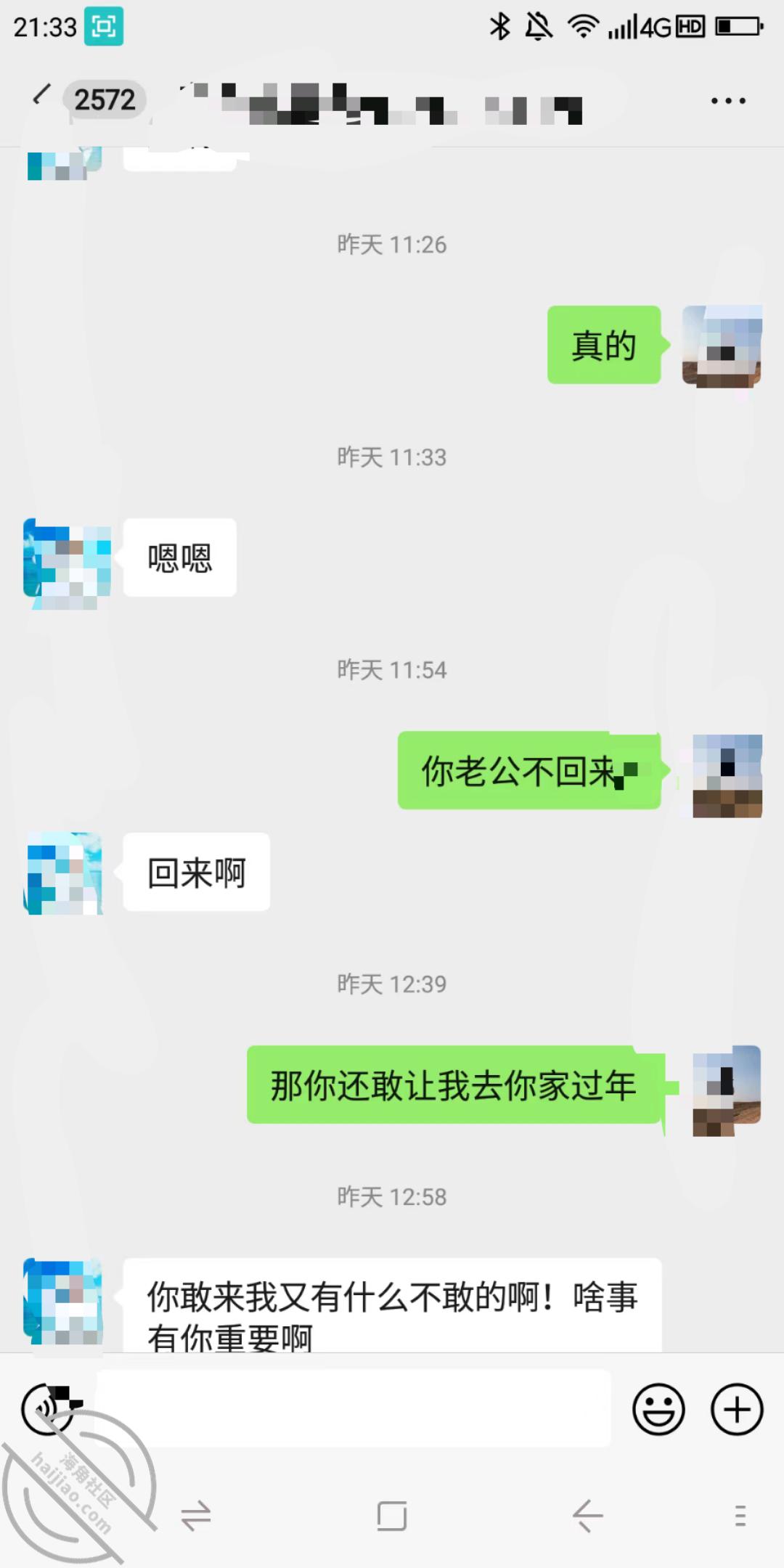Viewport: 784px width, 1568px height.
Task: Open the plus attachment menu
Action: click(x=737, y=1409)
